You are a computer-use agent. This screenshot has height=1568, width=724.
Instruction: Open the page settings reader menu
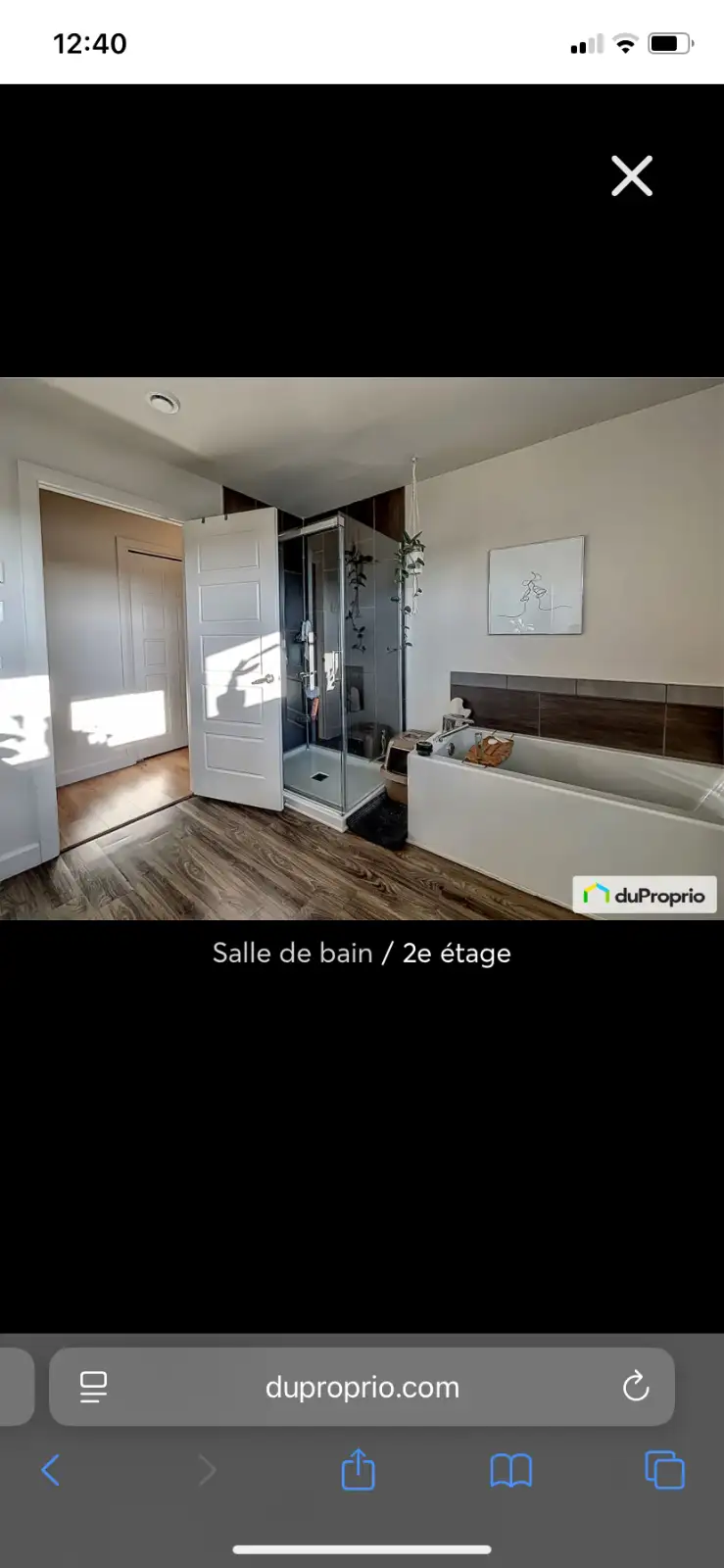coord(93,1387)
